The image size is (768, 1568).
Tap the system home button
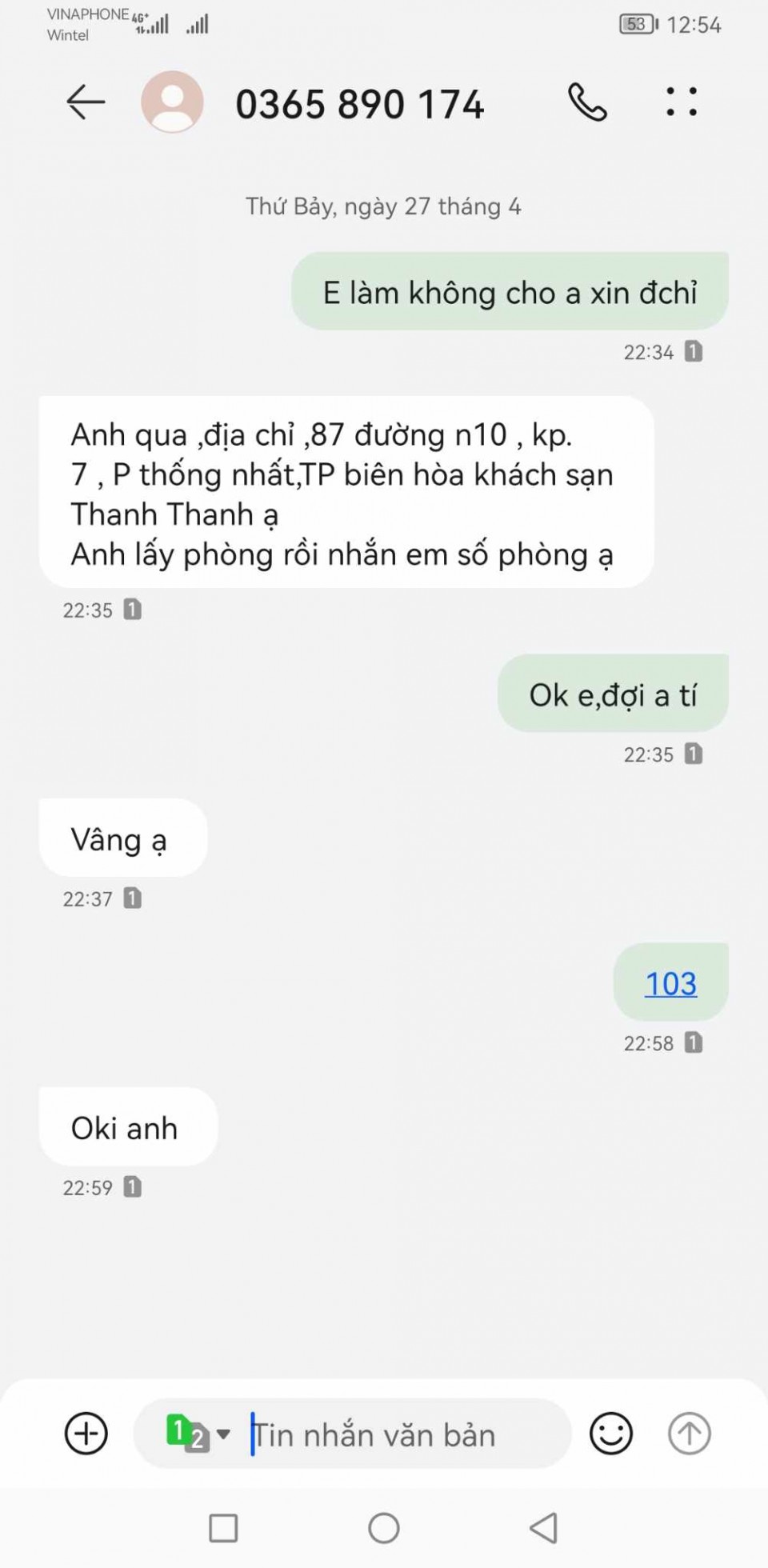pos(384,1528)
